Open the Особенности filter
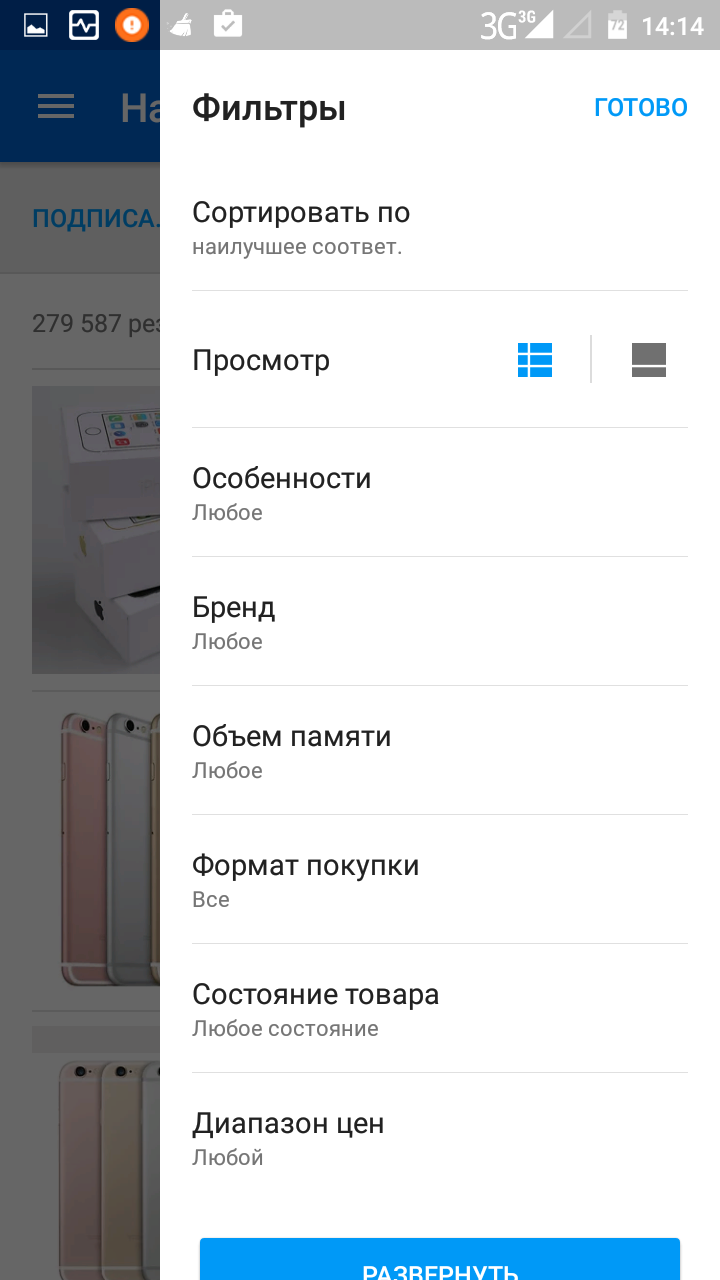 click(x=439, y=493)
